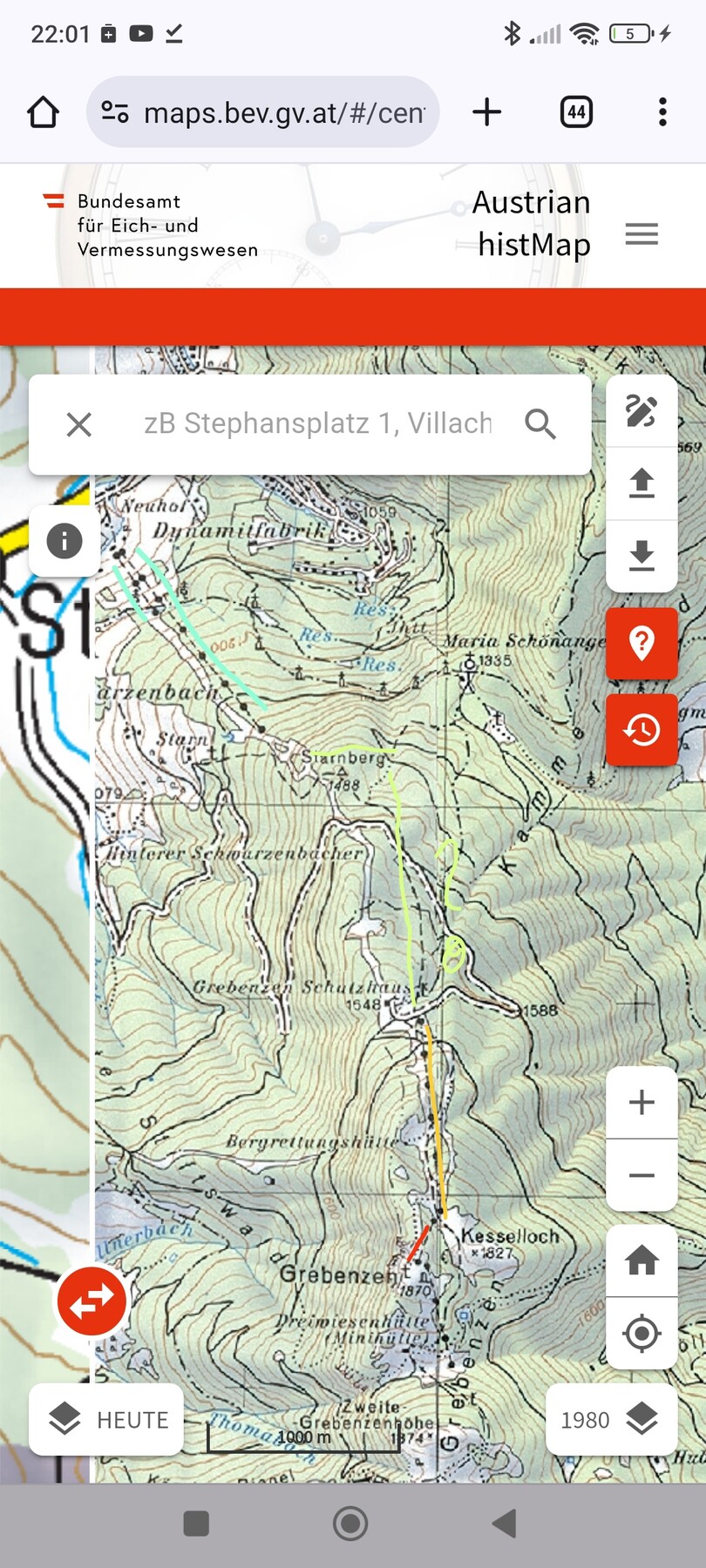Open the red location query button
706x1568 pixels.
(x=642, y=643)
